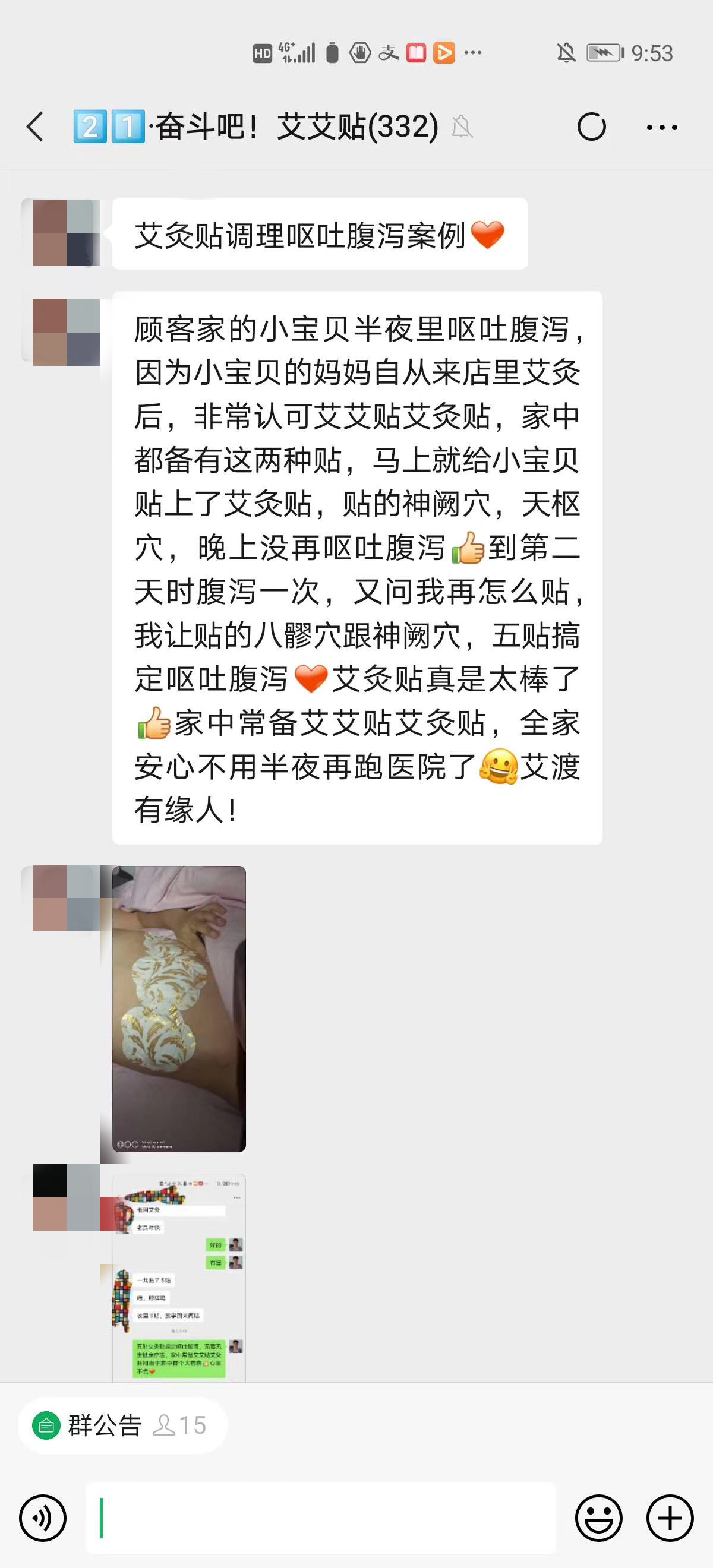Viewport: 713px width, 1568px height.
Task: Open the shared chat screenshot image
Action: point(179,1278)
